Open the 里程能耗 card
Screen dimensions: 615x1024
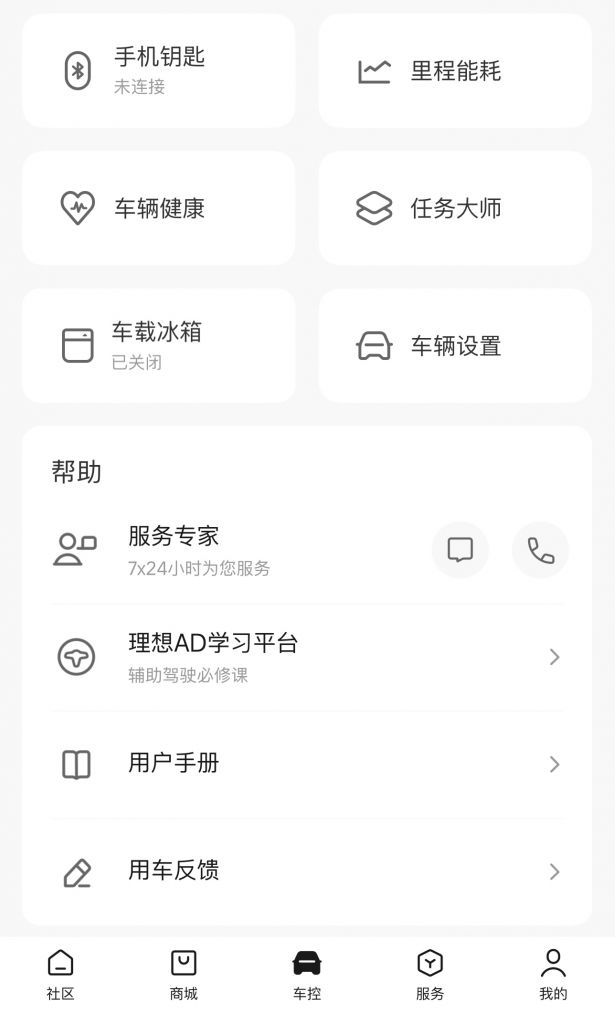(x=455, y=71)
